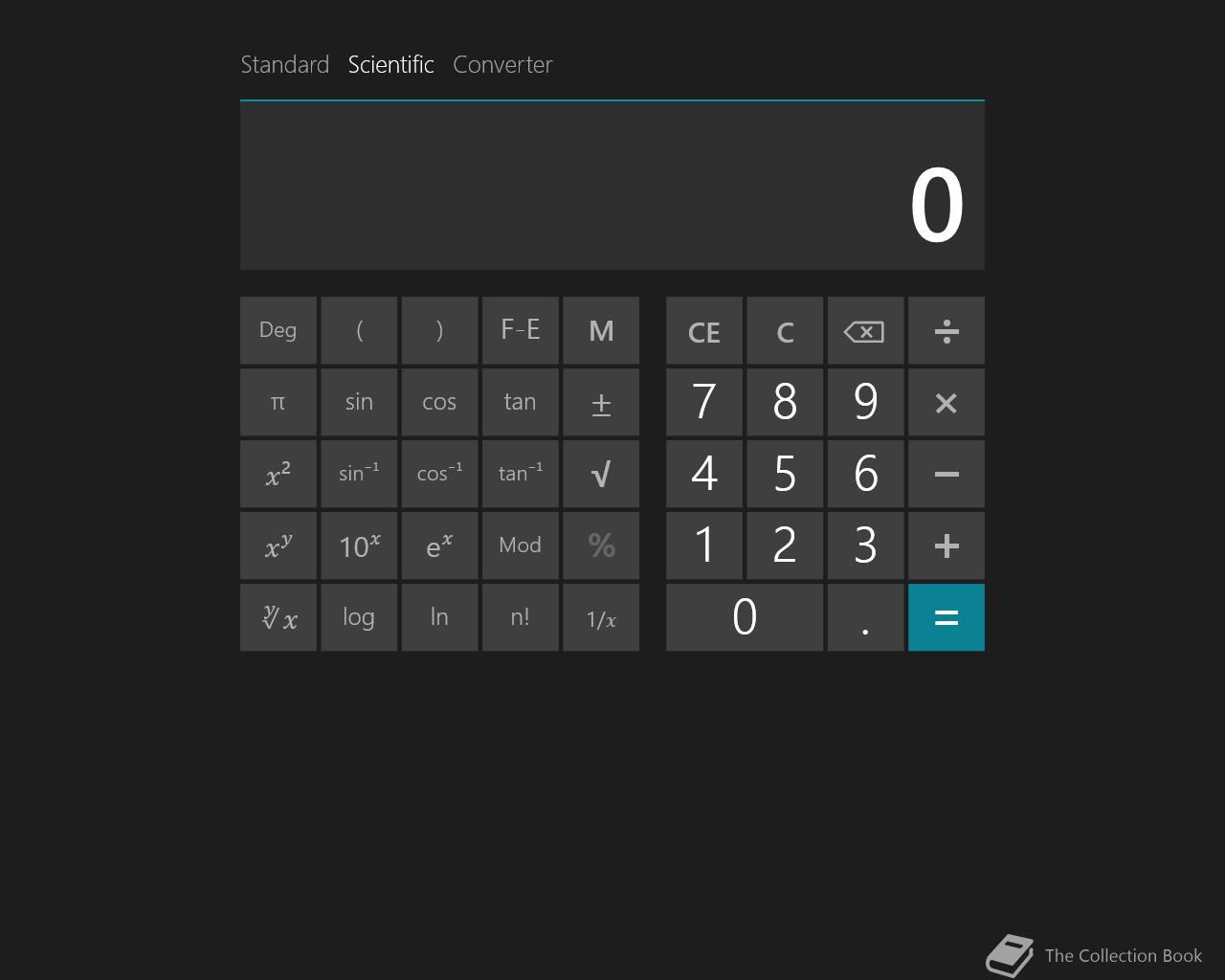Compute square root of the value
The image size is (1225, 980).
[x=601, y=474]
